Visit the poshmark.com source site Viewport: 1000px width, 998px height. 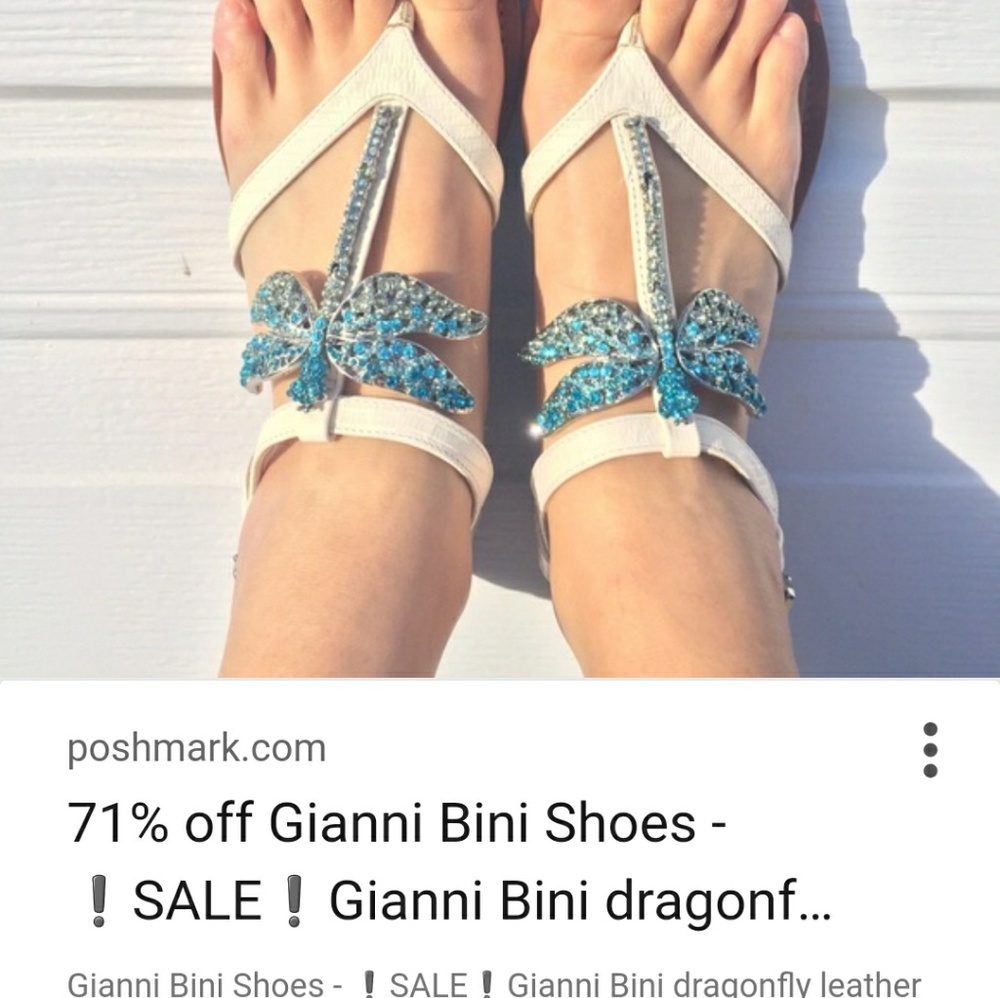pyautogui.click(x=197, y=748)
